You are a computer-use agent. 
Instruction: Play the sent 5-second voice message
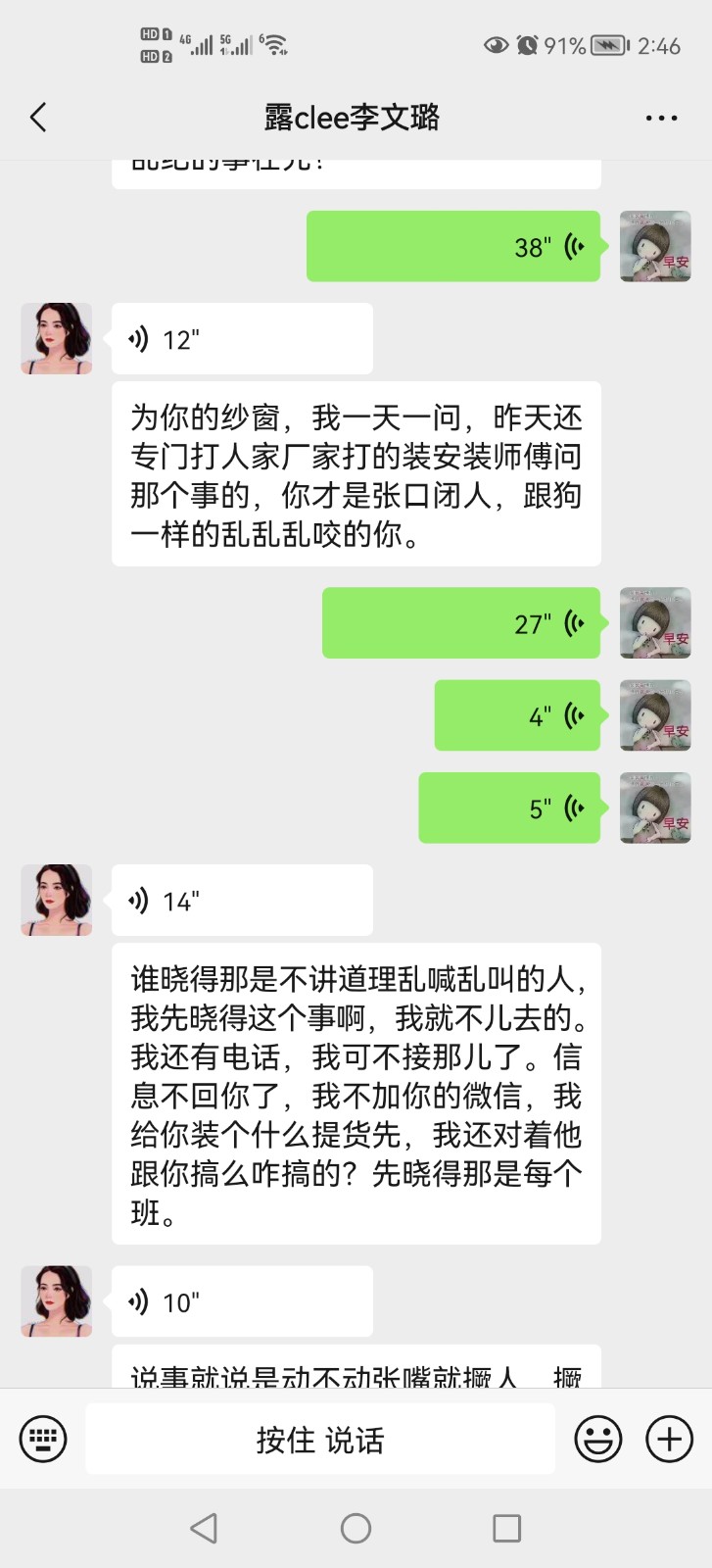click(509, 808)
